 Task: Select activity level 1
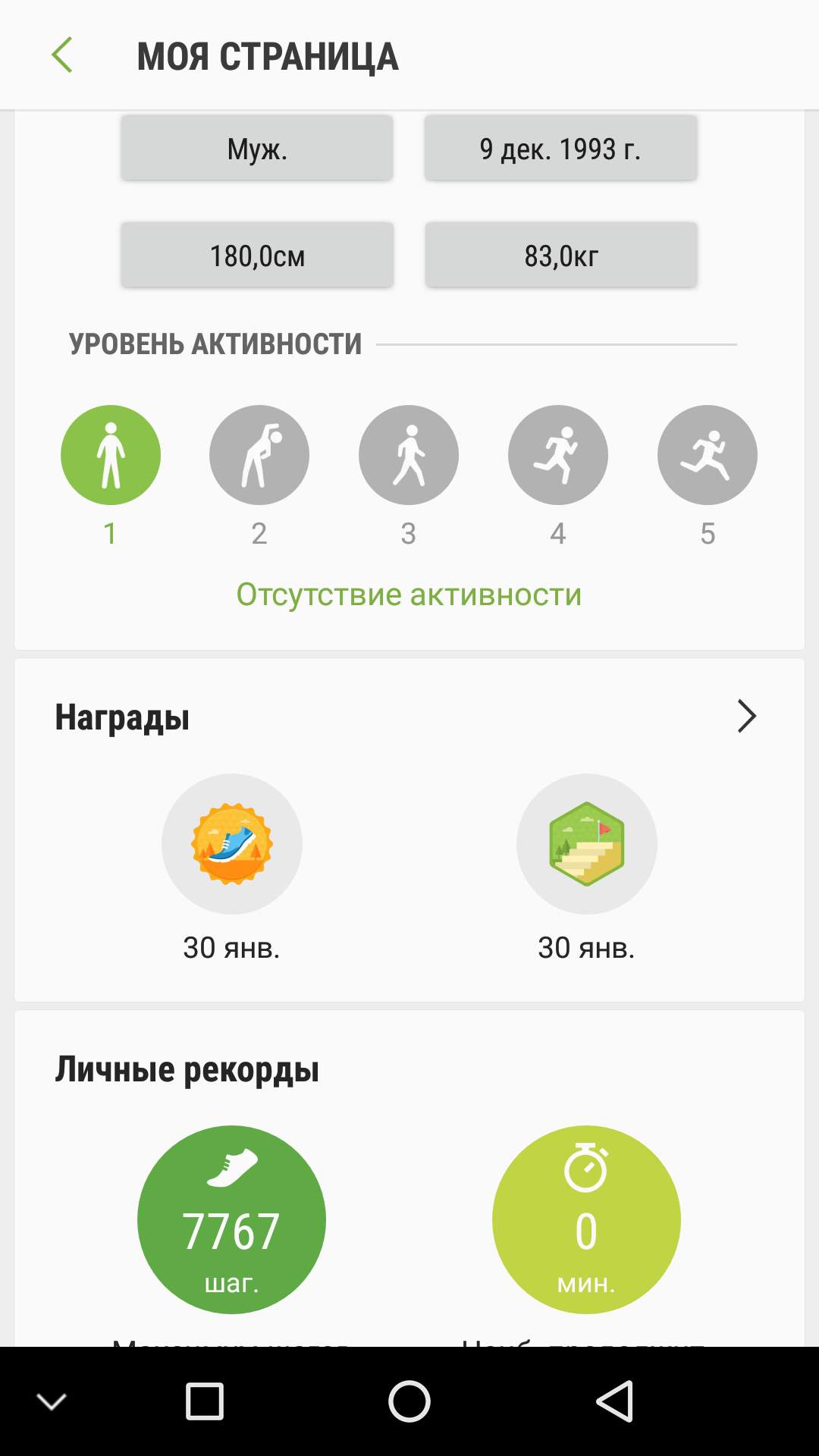(111, 455)
